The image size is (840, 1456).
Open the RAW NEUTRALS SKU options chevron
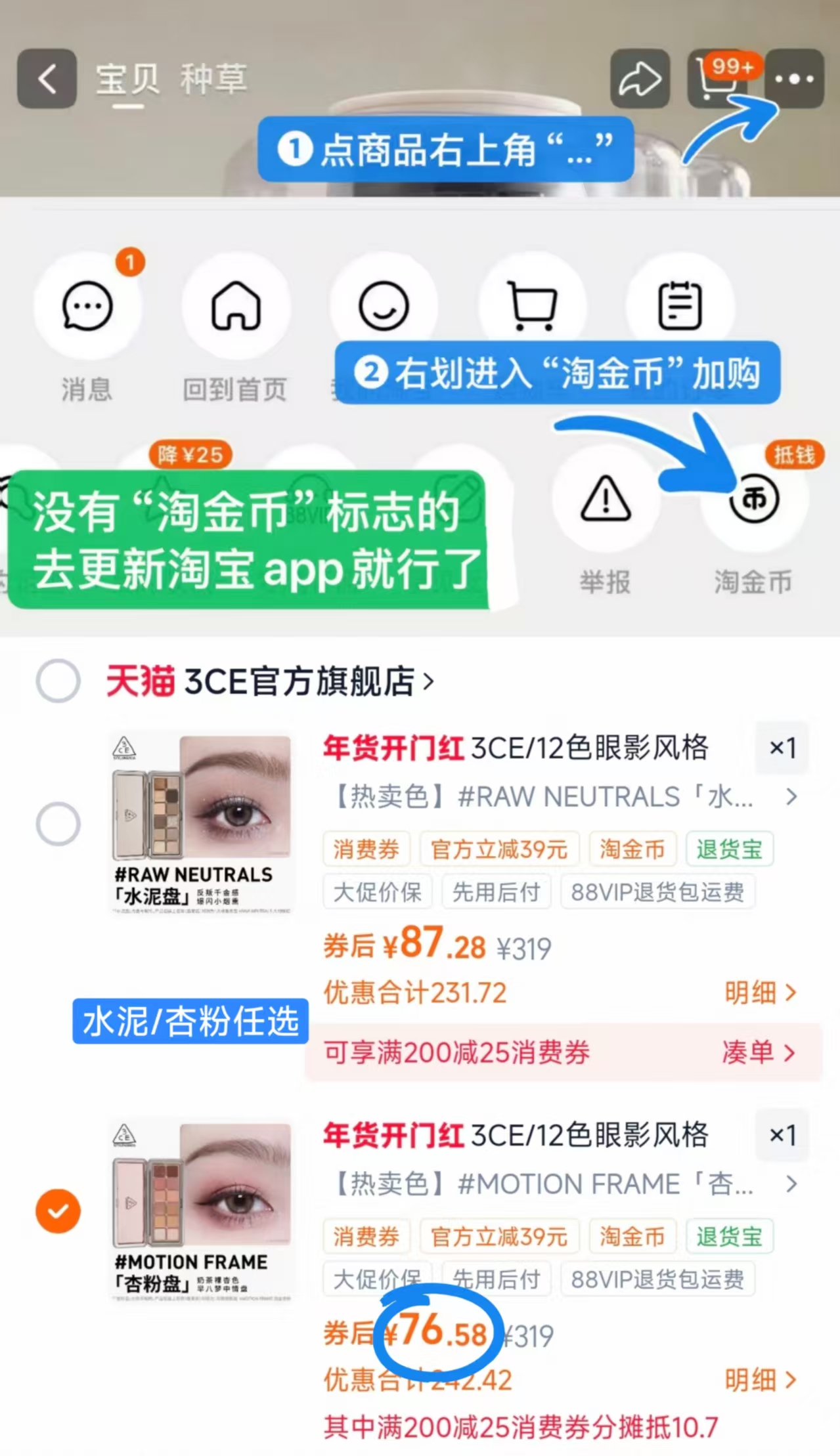[x=791, y=796]
